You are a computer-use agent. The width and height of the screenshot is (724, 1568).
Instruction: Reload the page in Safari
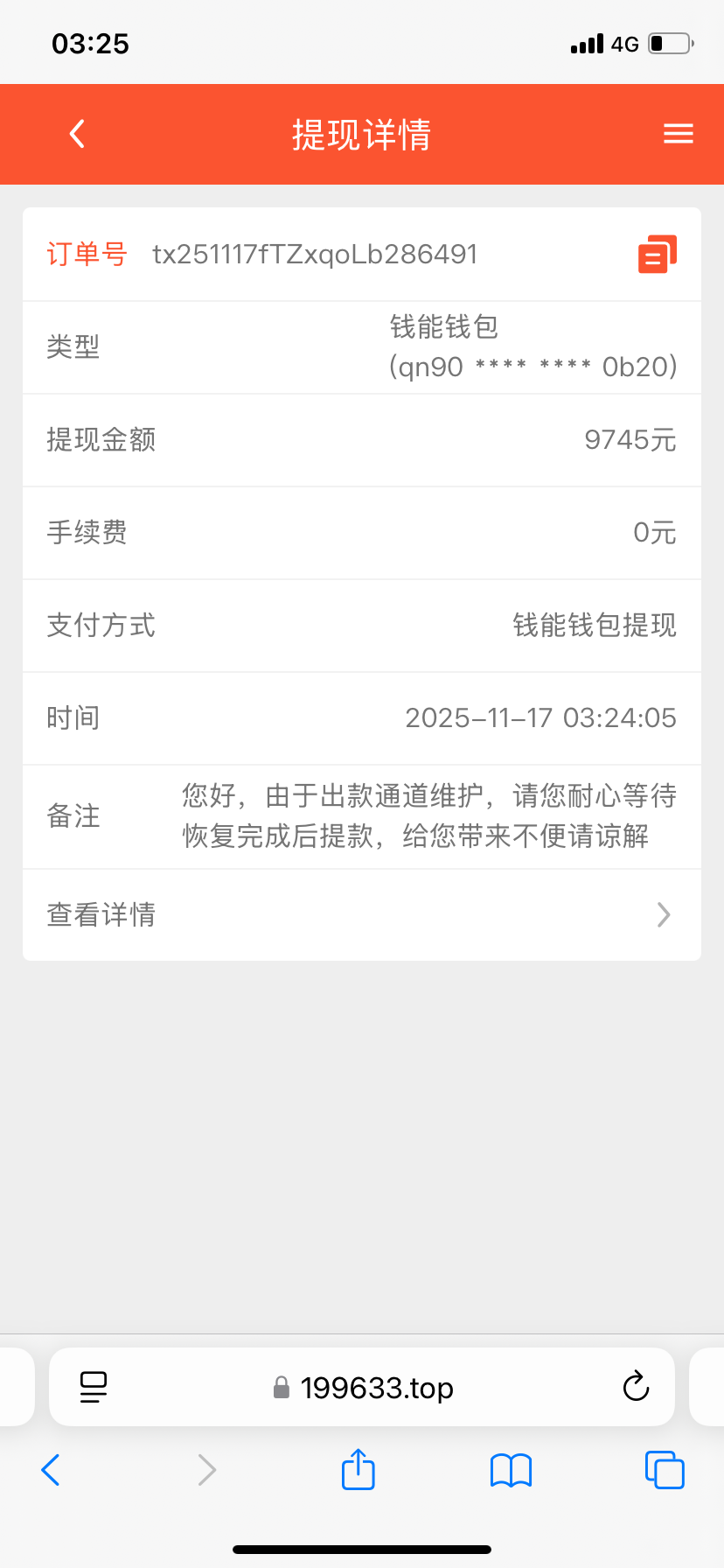pyautogui.click(x=636, y=1387)
